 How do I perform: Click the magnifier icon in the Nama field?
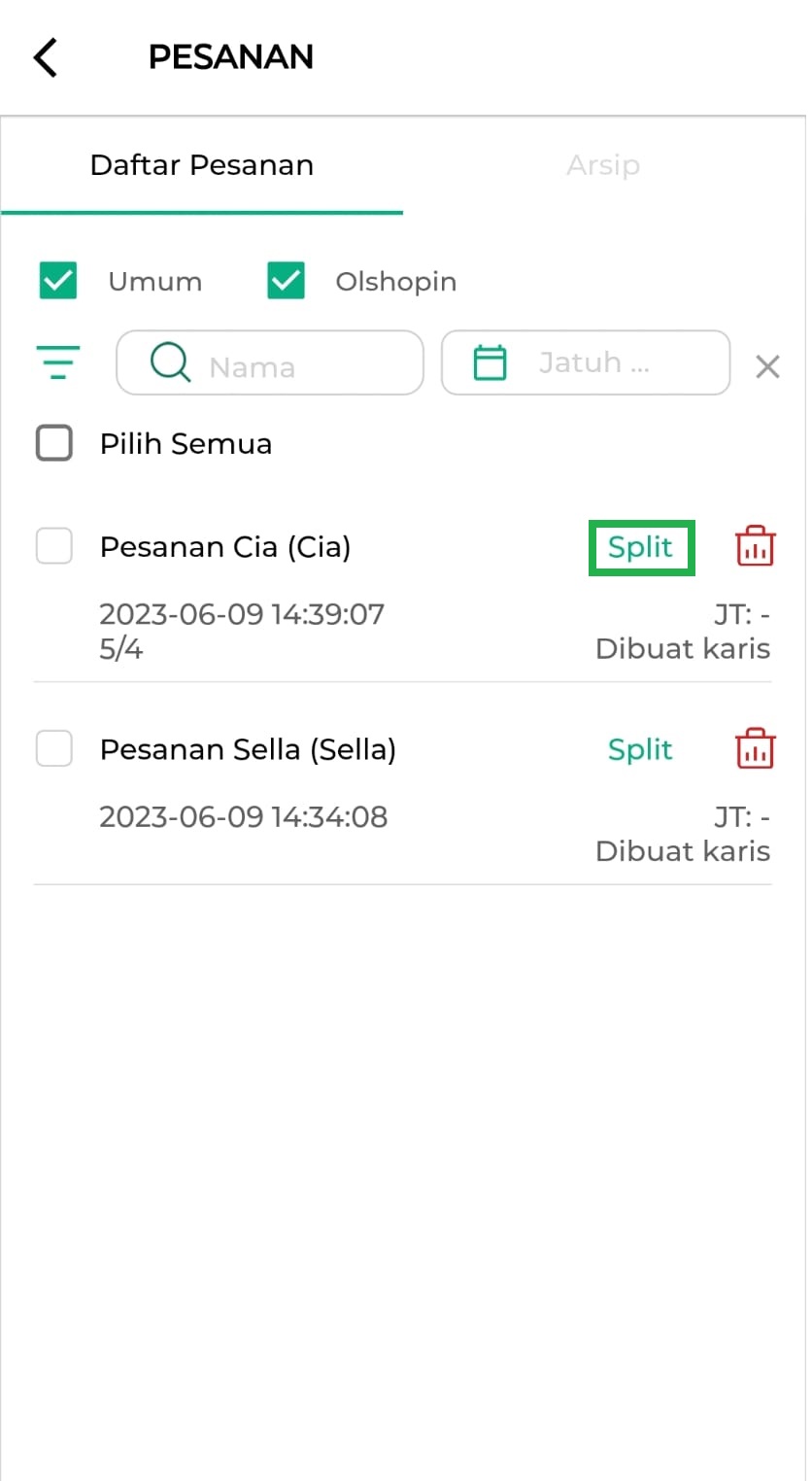(x=171, y=362)
